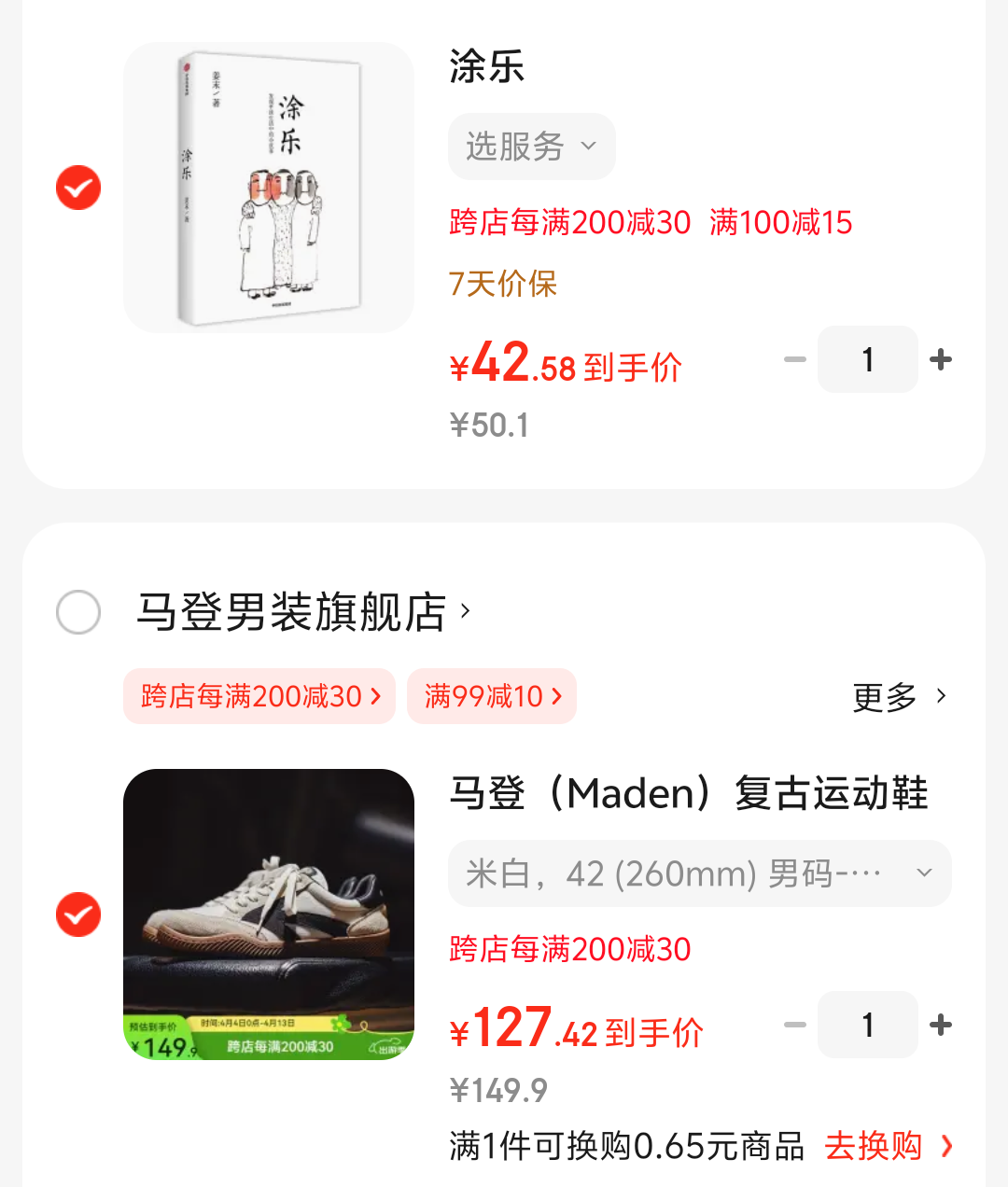Toggle selection of the Maden sneakers item
Image resolution: width=1008 pixels, height=1187 pixels.
click(x=78, y=915)
